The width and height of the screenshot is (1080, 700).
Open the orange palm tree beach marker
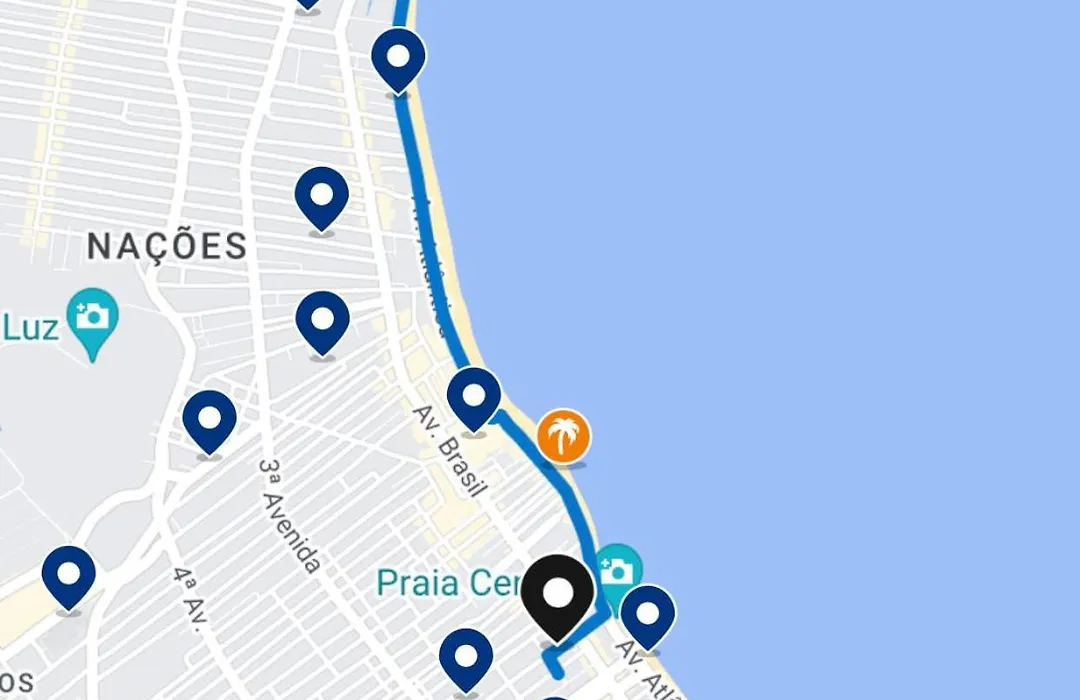[x=564, y=436]
